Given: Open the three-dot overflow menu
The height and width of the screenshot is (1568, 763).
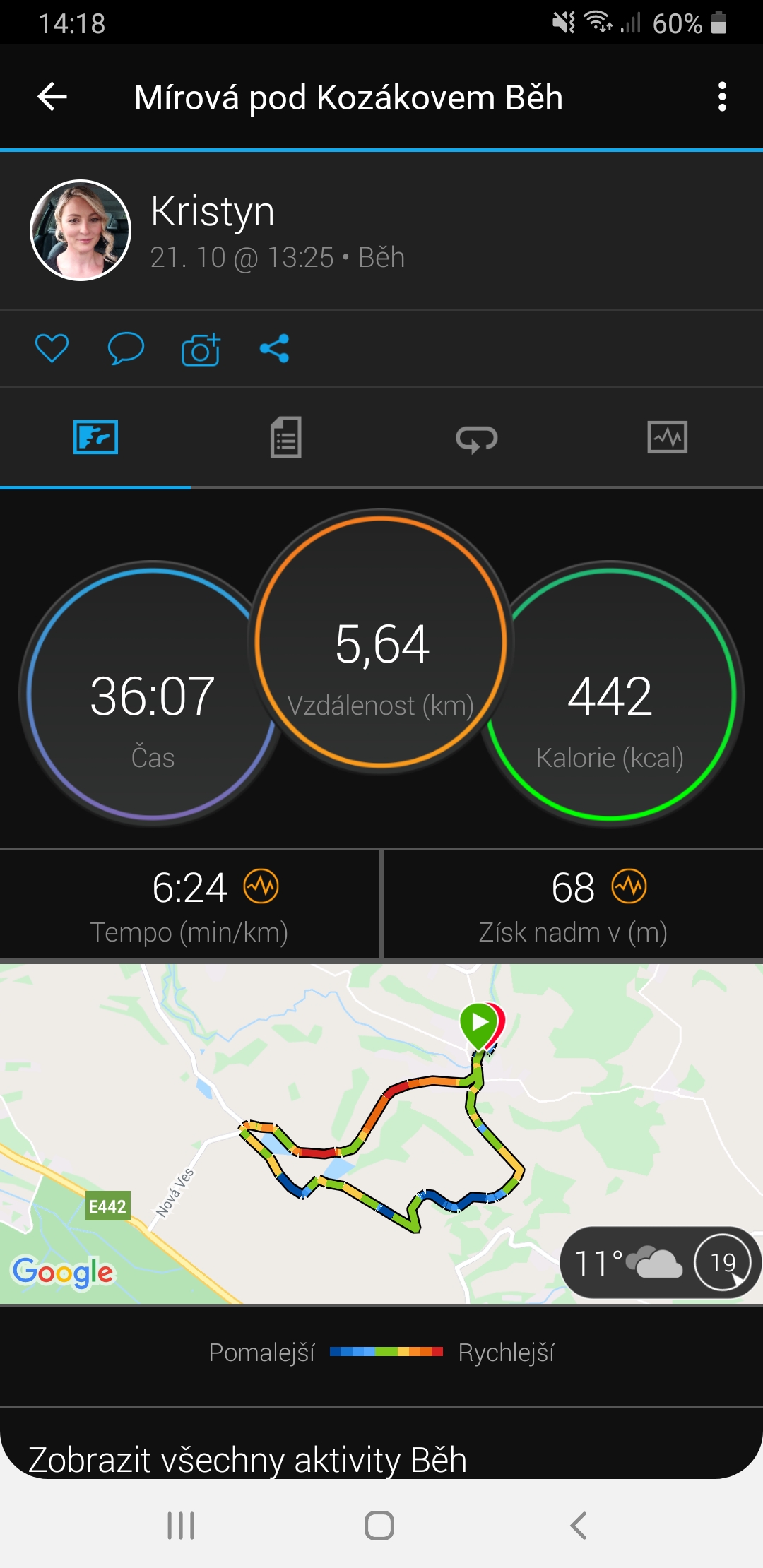Looking at the screenshot, I should tap(722, 97).
